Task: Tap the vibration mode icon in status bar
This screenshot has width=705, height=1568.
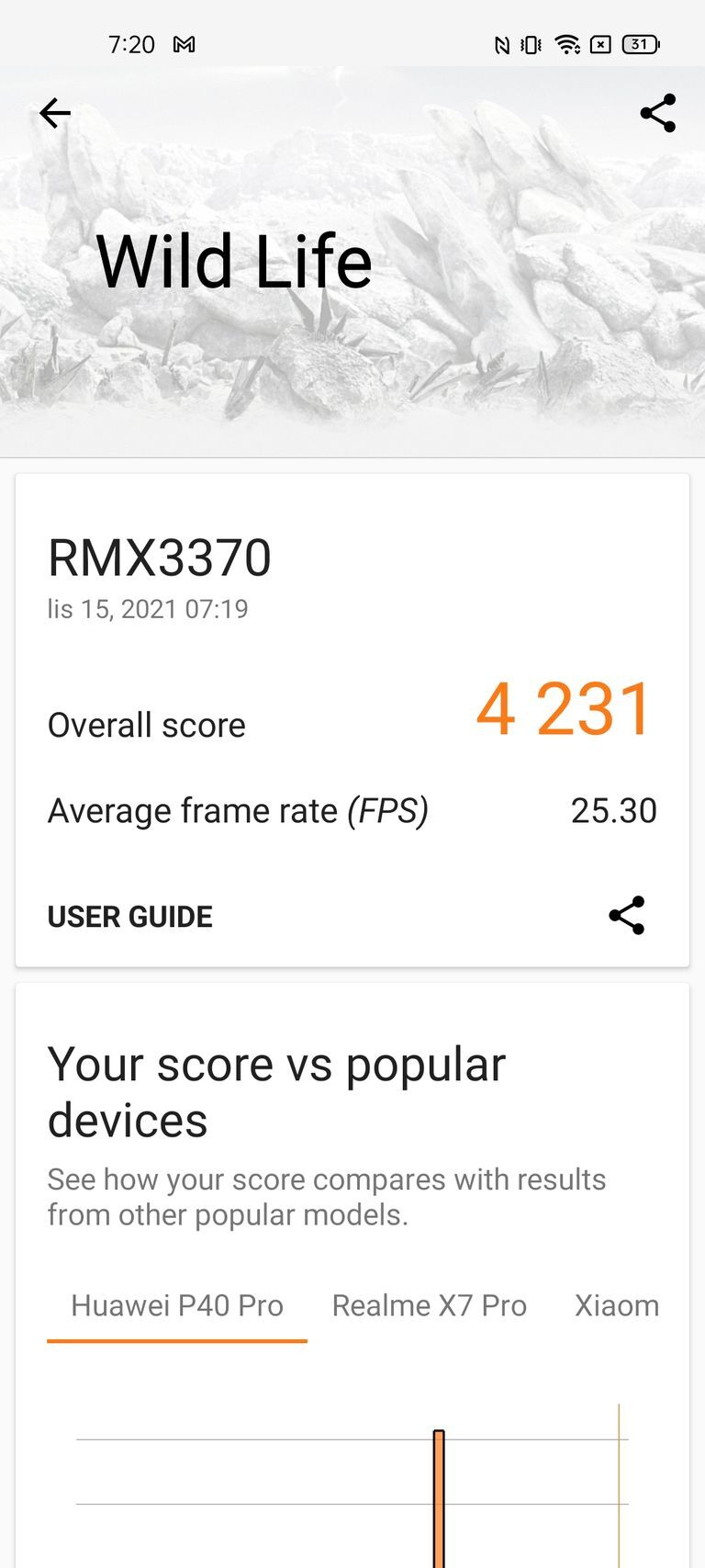Action: click(x=531, y=43)
